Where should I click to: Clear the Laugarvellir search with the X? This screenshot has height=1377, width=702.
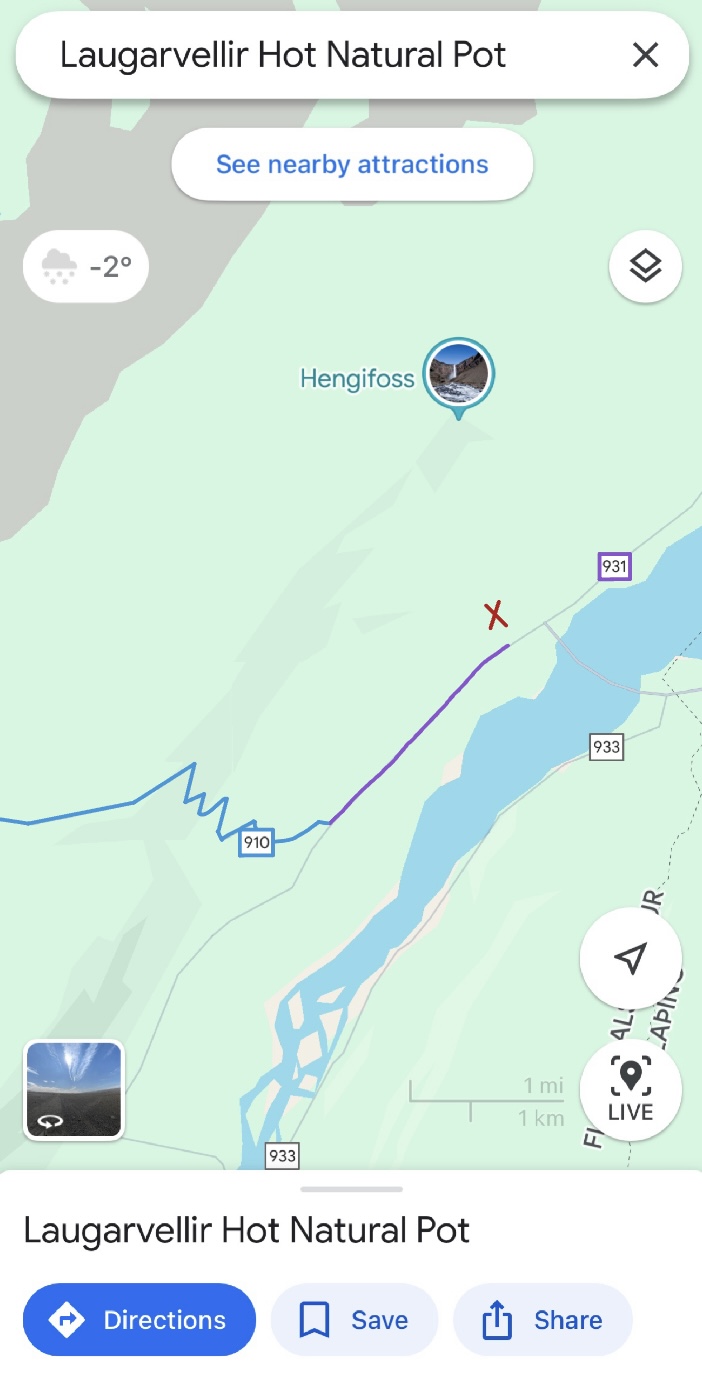click(646, 55)
